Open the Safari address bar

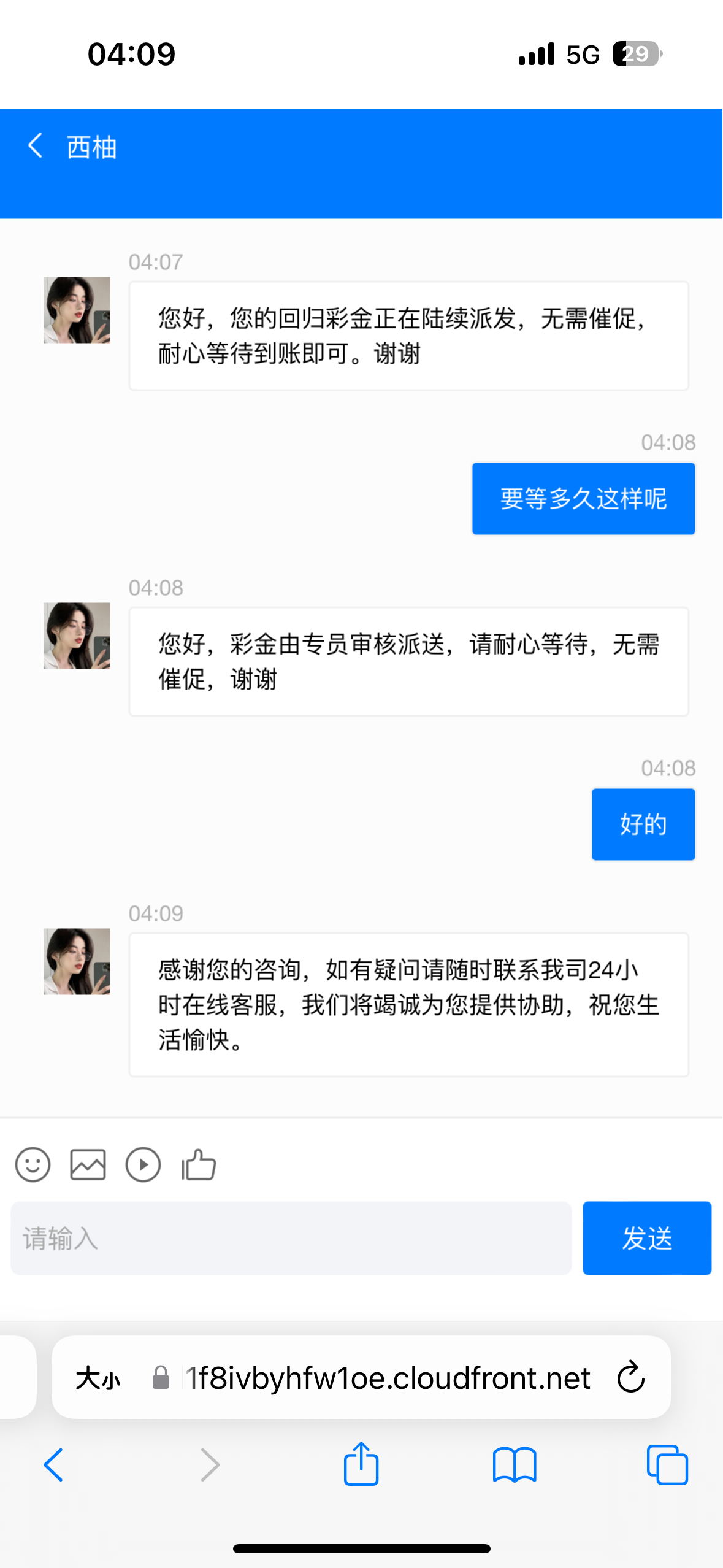pyautogui.click(x=388, y=1378)
